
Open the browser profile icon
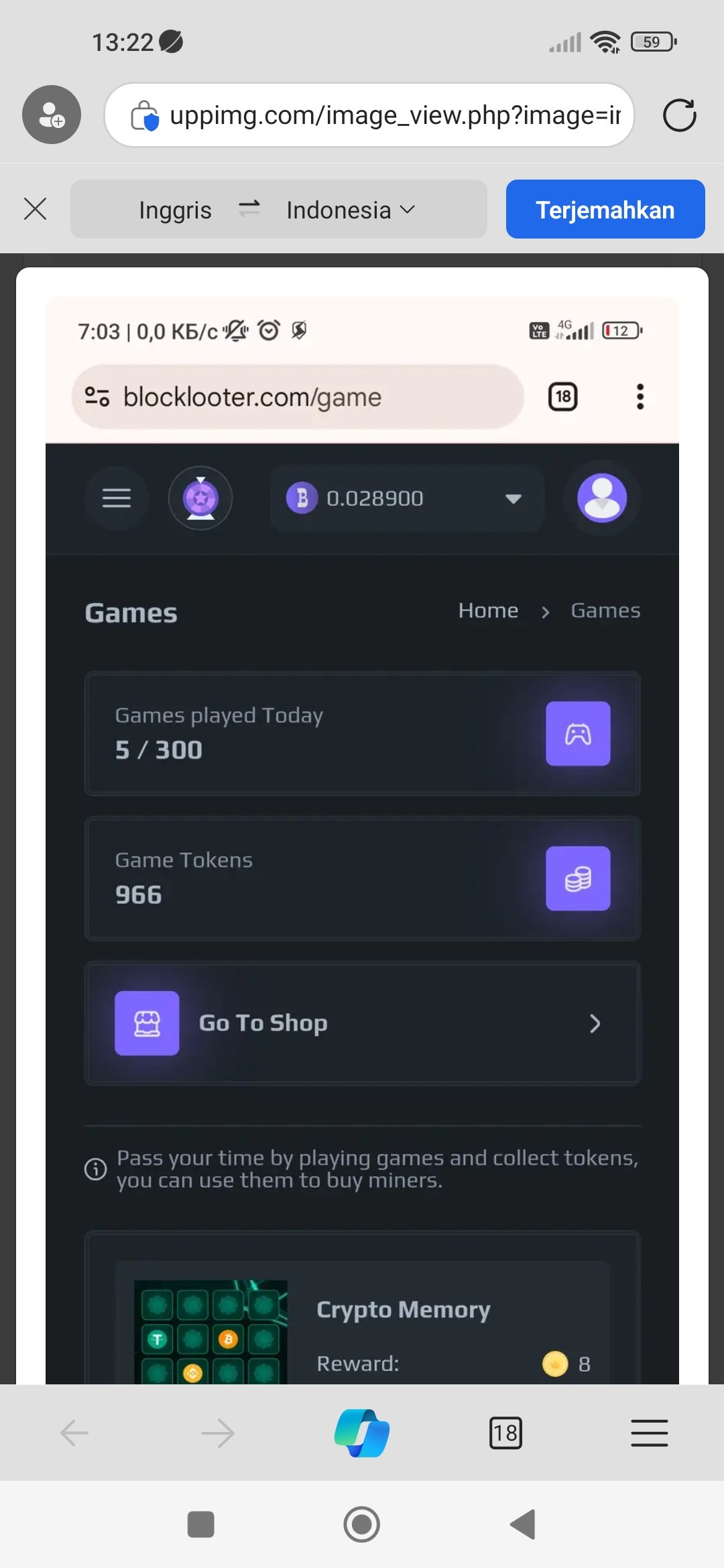click(x=52, y=115)
